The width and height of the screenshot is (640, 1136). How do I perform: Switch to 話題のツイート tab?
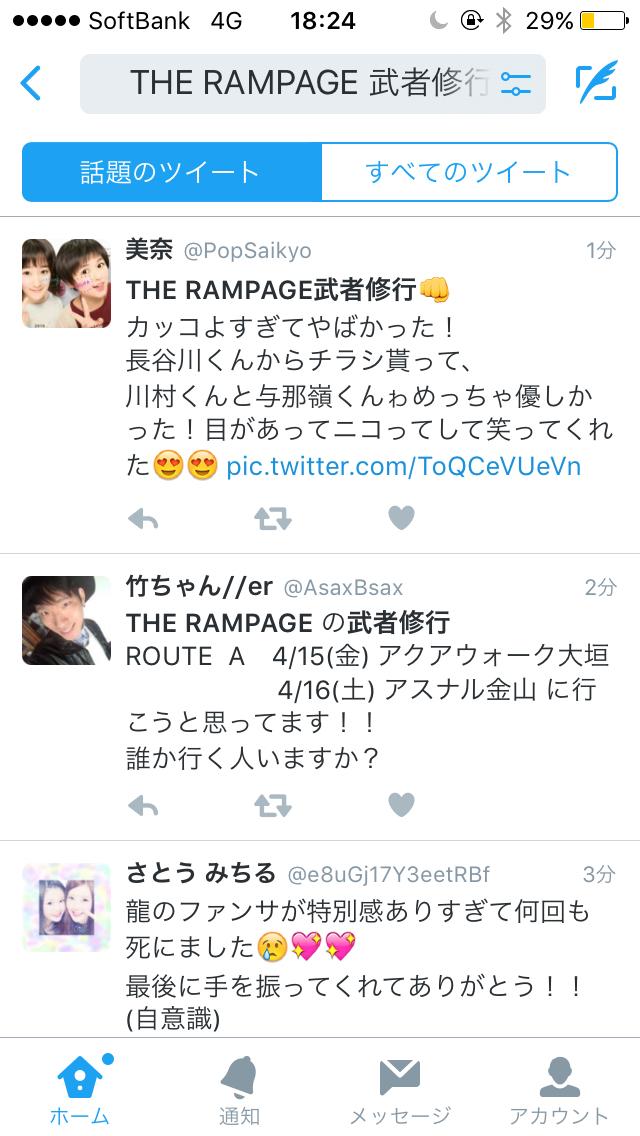pyautogui.click(x=171, y=172)
